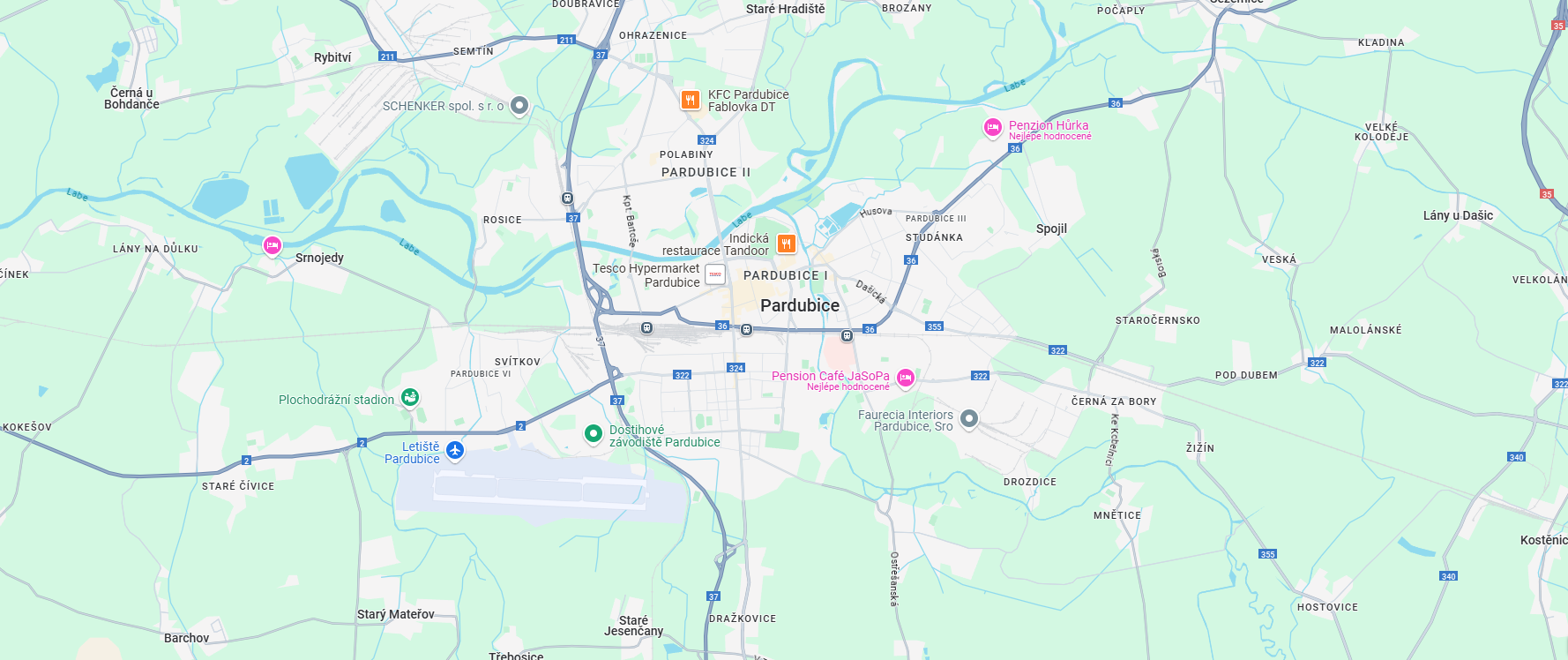Open the Tesco Hypermarket Pardubice marker
Viewport: 1568px width, 660px height.
[715, 274]
